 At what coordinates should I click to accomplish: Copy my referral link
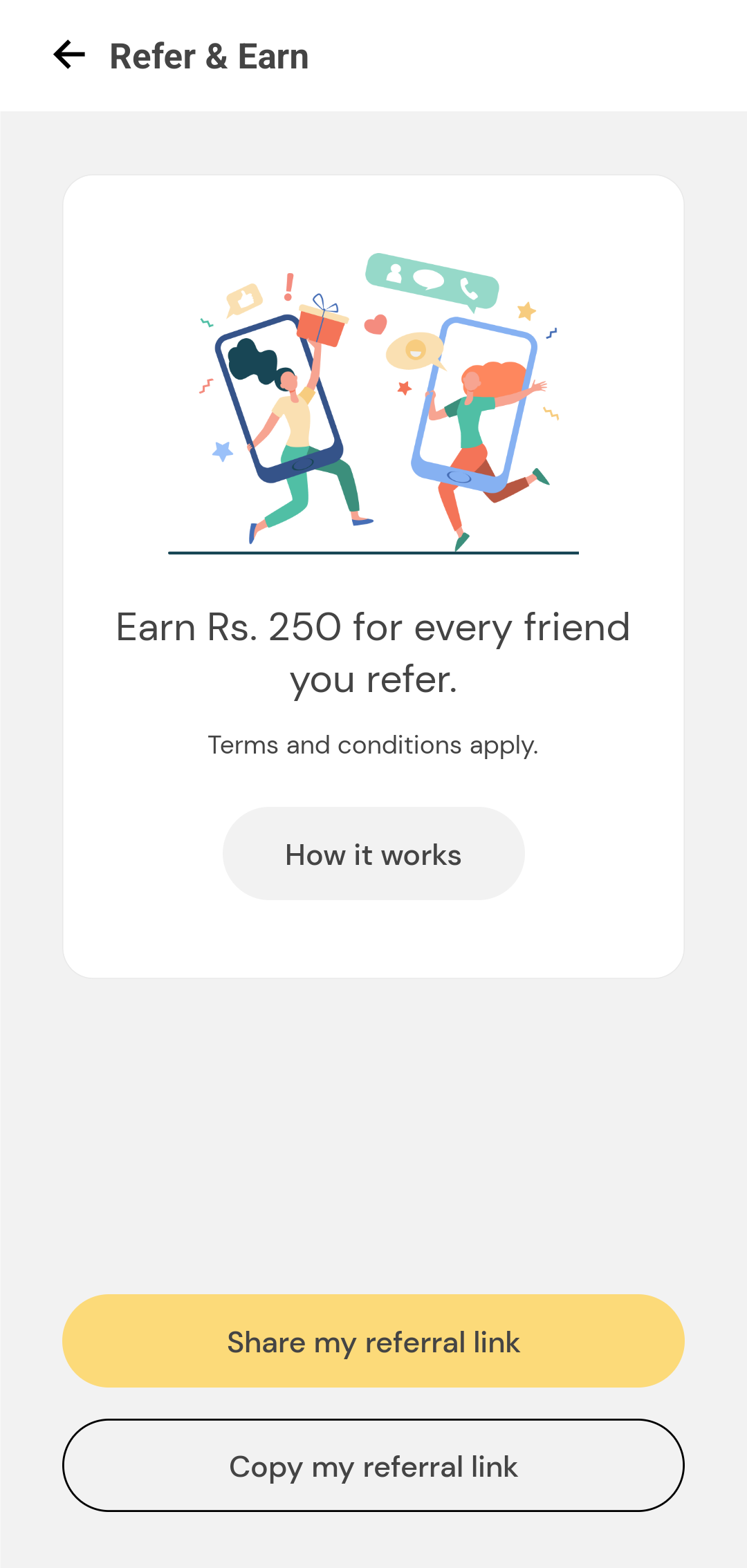coord(373,1466)
